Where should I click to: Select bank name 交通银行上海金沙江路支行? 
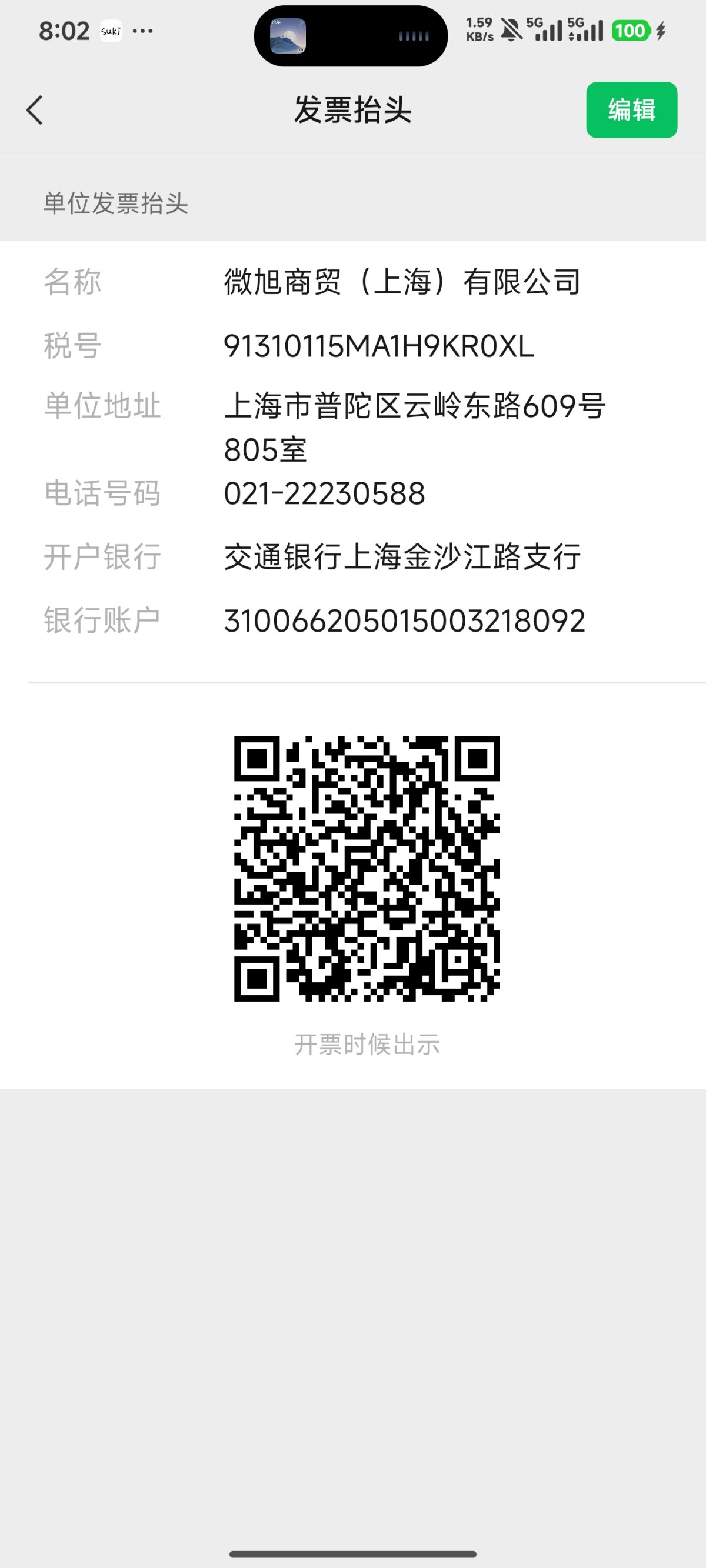[x=402, y=558]
